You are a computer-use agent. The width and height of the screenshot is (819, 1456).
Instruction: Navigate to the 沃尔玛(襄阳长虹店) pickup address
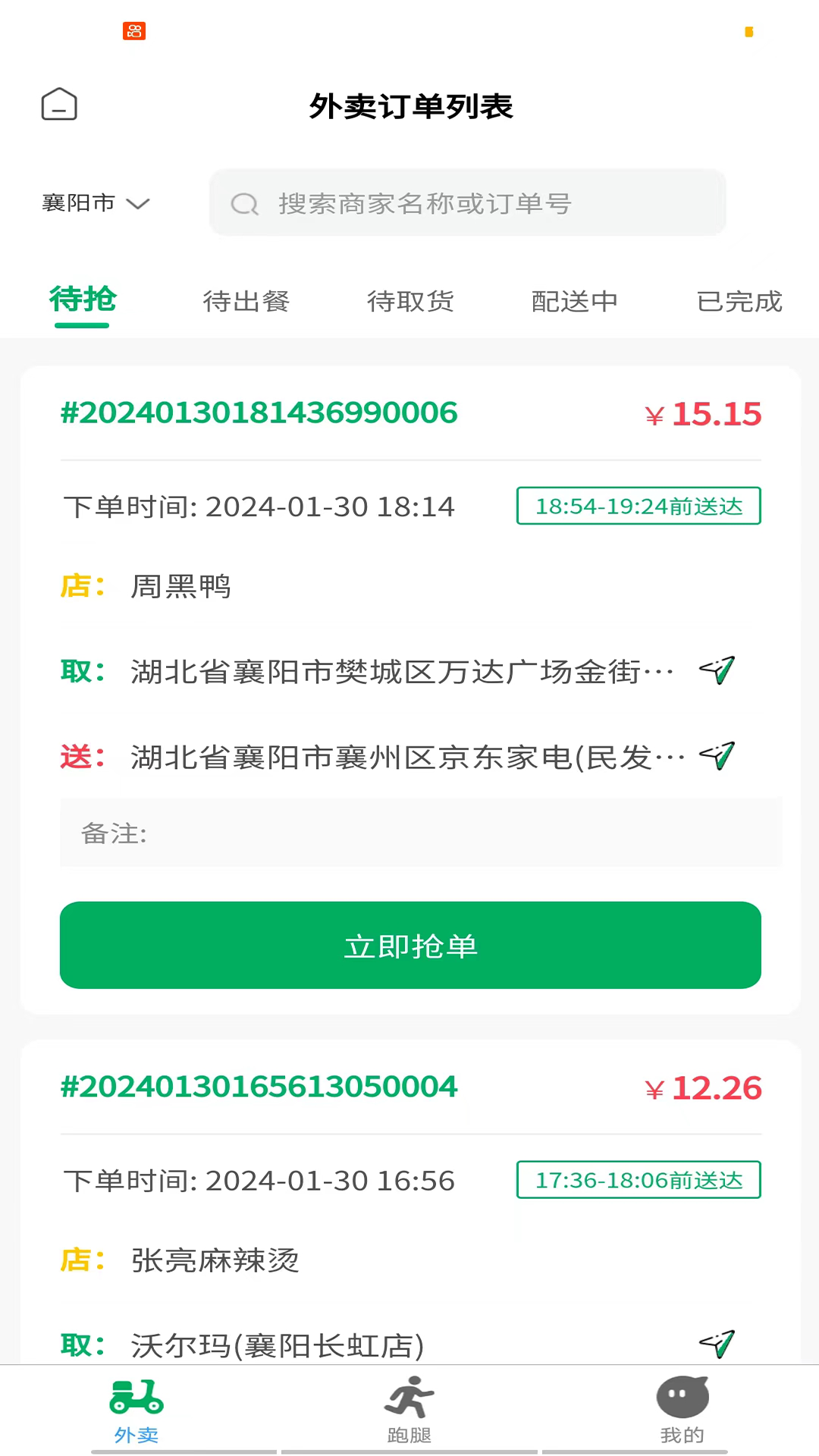point(717,1345)
